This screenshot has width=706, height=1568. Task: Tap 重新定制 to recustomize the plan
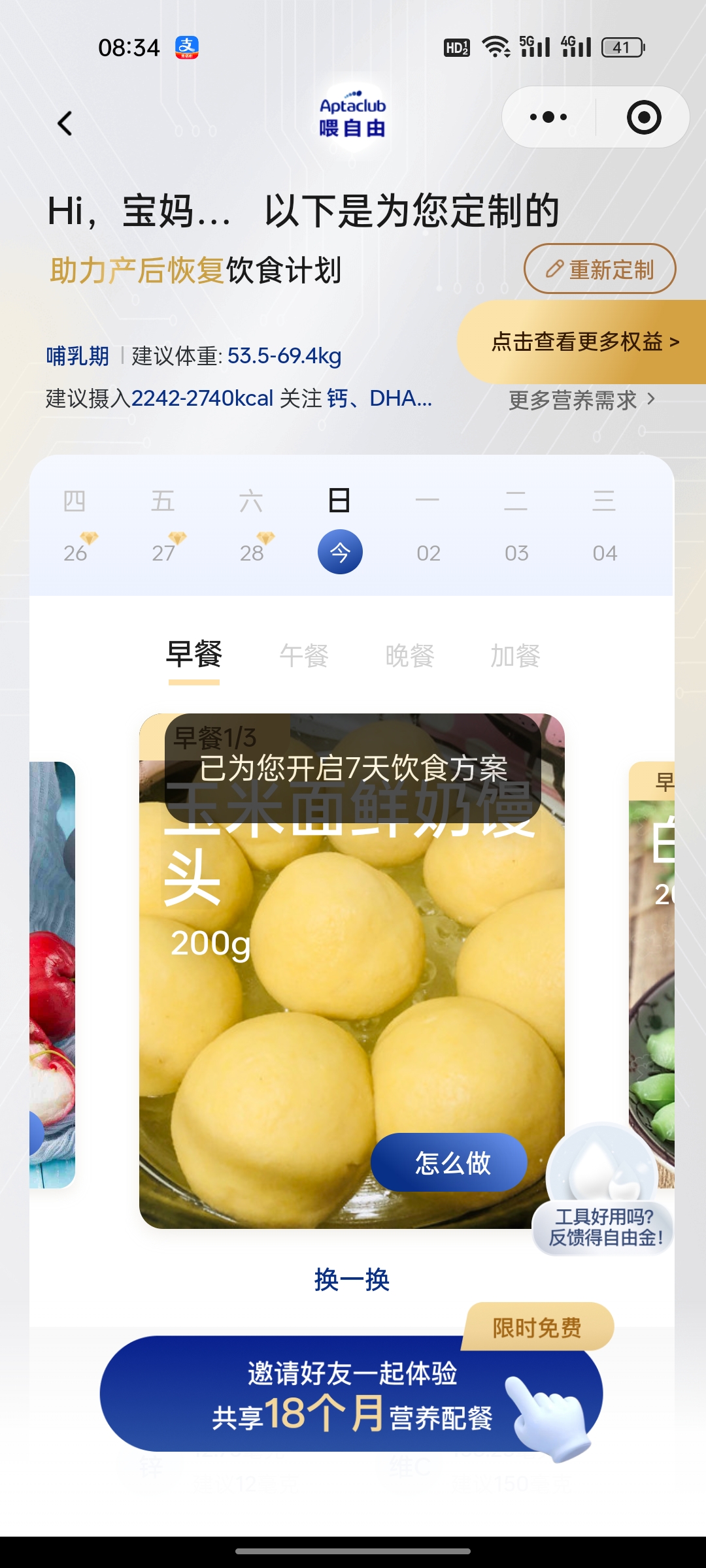(599, 269)
